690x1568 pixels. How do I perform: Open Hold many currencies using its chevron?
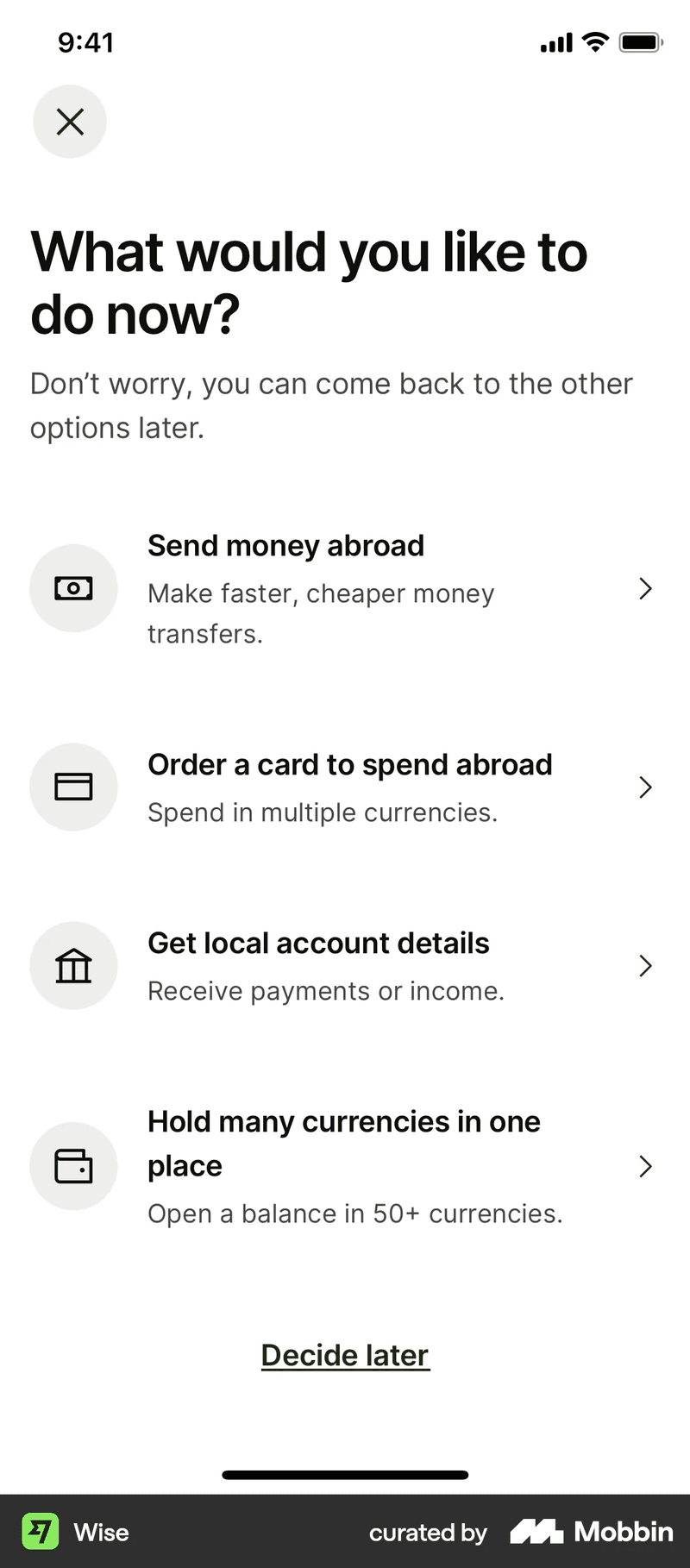(x=645, y=1165)
